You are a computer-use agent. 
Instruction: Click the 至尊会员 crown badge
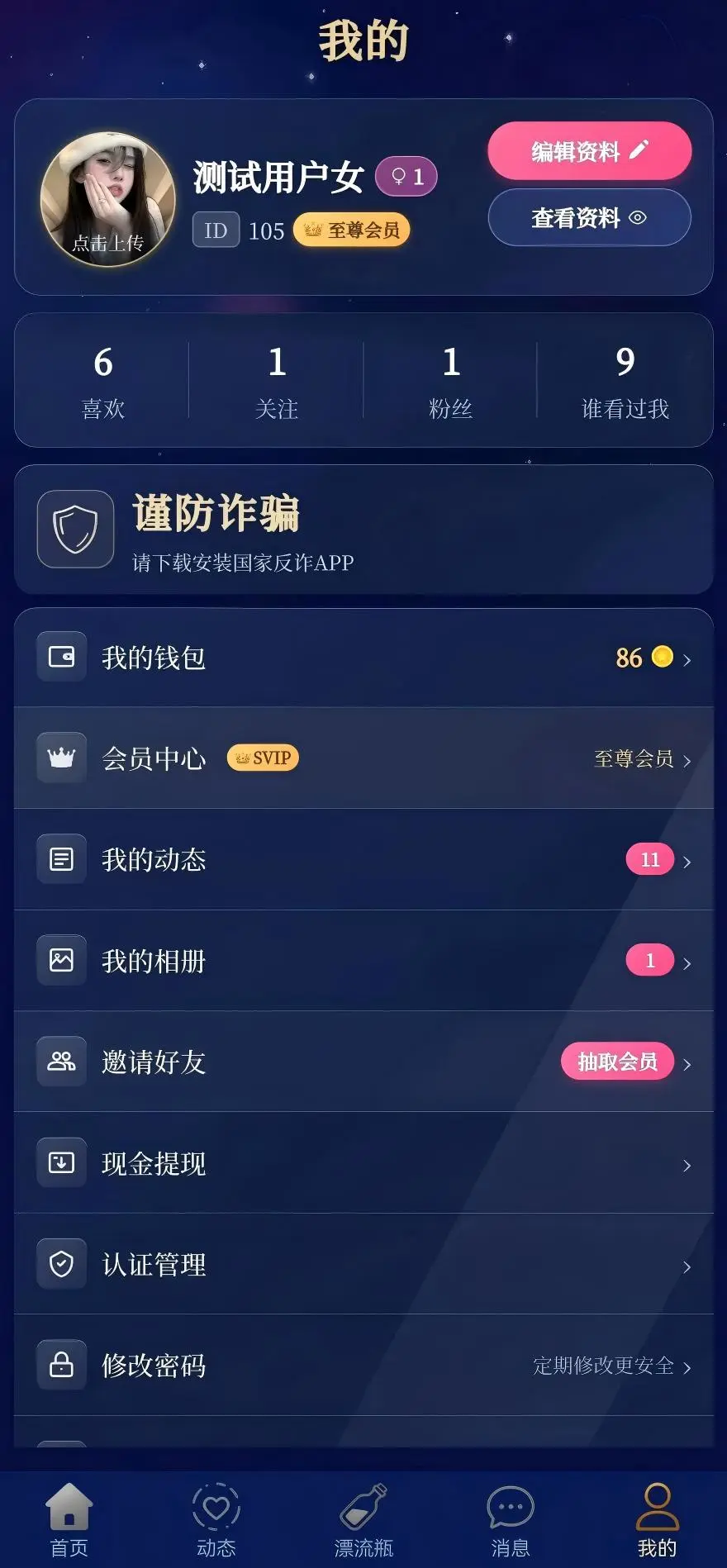point(350,230)
